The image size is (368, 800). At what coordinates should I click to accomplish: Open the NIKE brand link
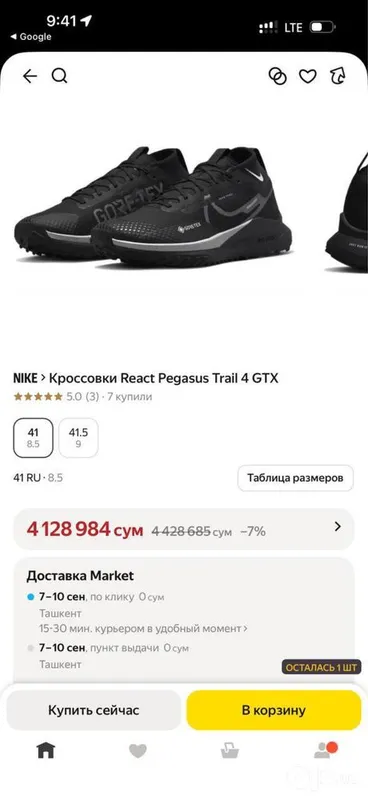coord(25,378)
